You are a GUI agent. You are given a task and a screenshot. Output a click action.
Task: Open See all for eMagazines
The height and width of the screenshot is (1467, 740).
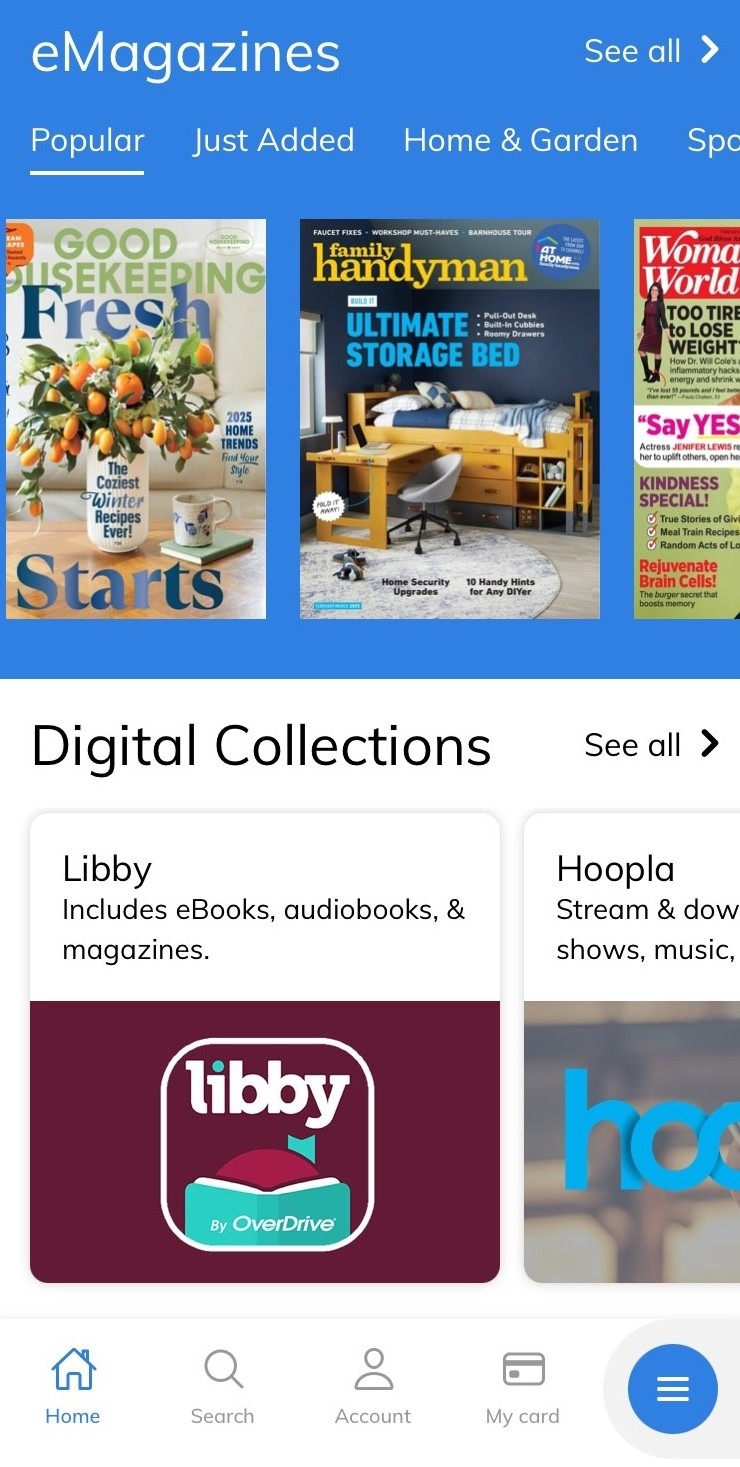pos(652,51)
